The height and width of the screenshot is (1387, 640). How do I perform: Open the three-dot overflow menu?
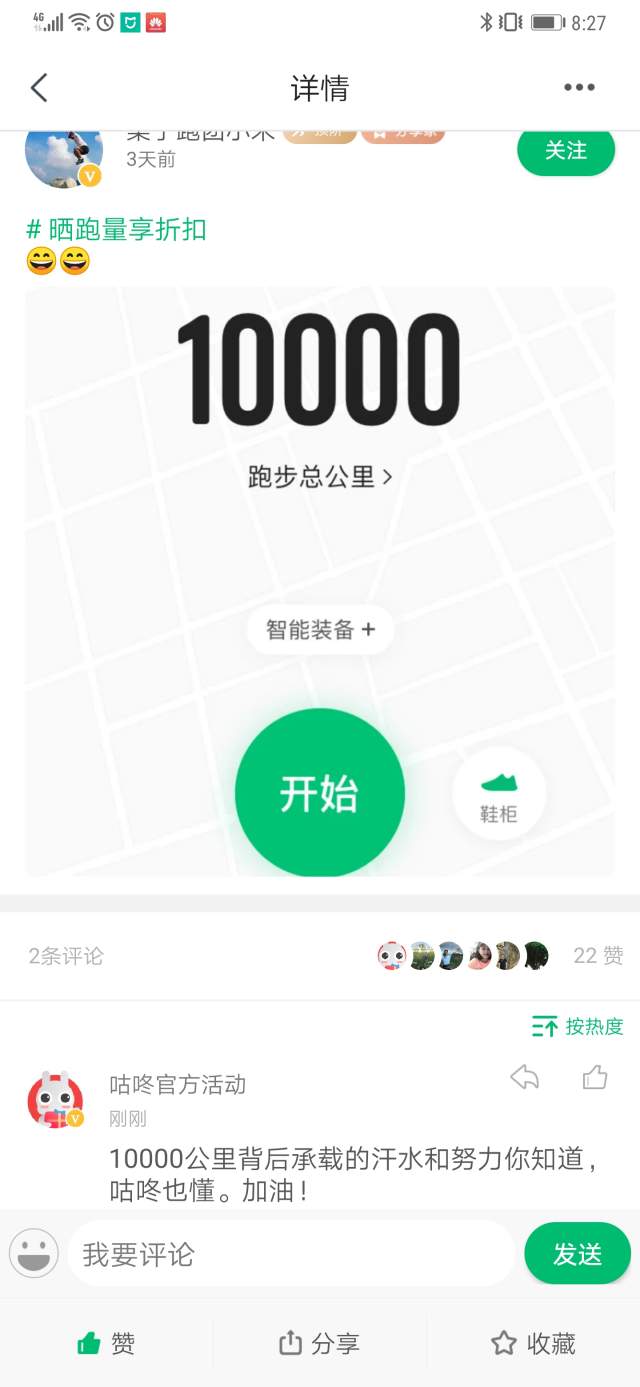[579, 88]
